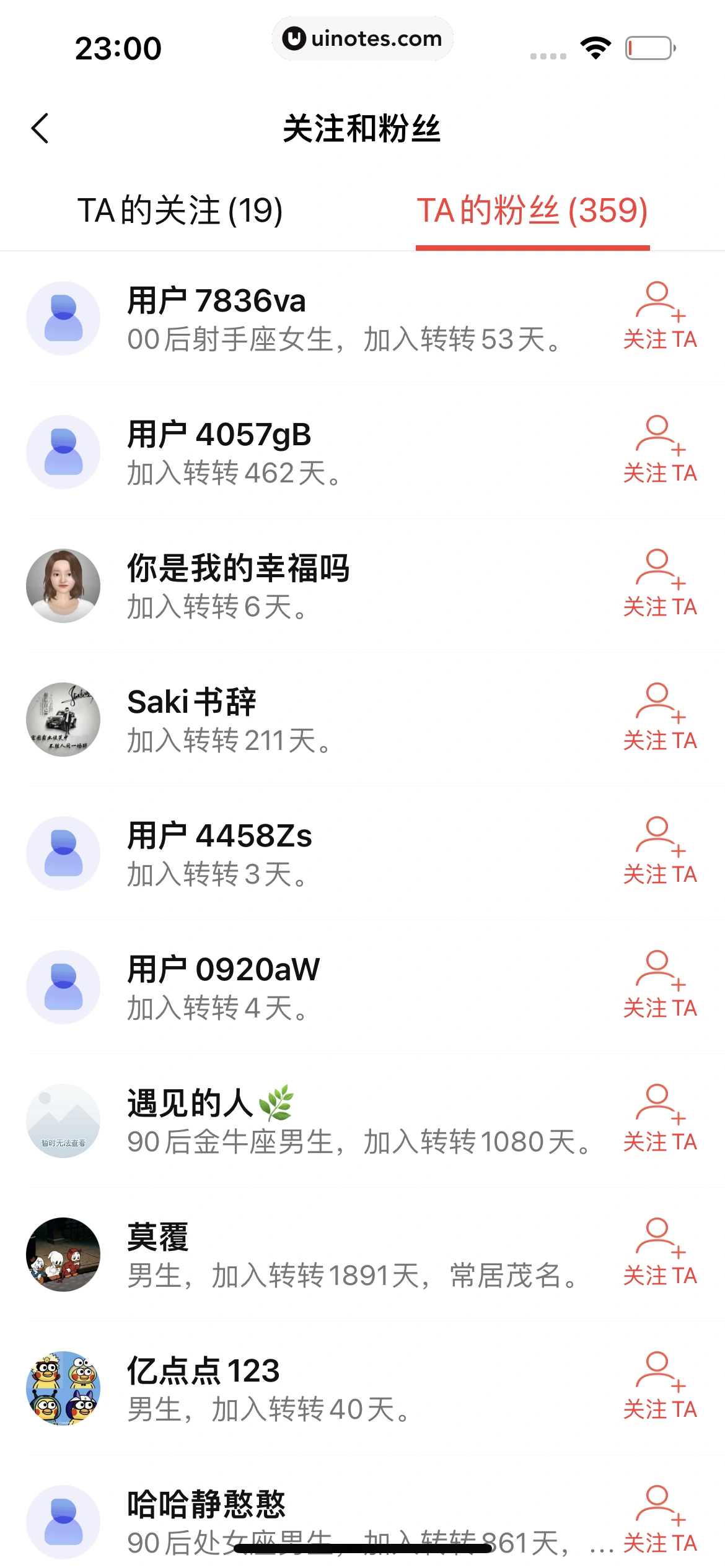Open the uinotes.com pill at the top
The width and height of the screenshot is (725, 1568).
coord(362,38)
